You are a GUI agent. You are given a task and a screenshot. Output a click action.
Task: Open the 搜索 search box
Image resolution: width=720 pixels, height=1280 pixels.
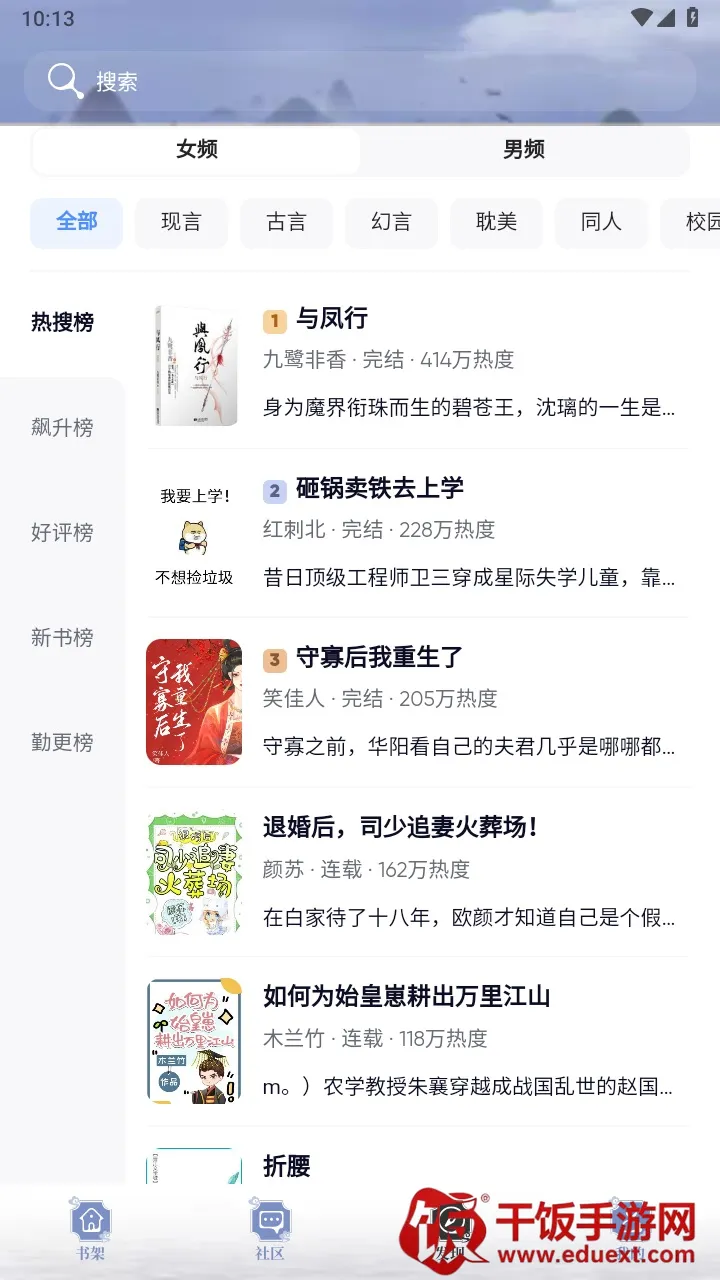coord(360,81)
